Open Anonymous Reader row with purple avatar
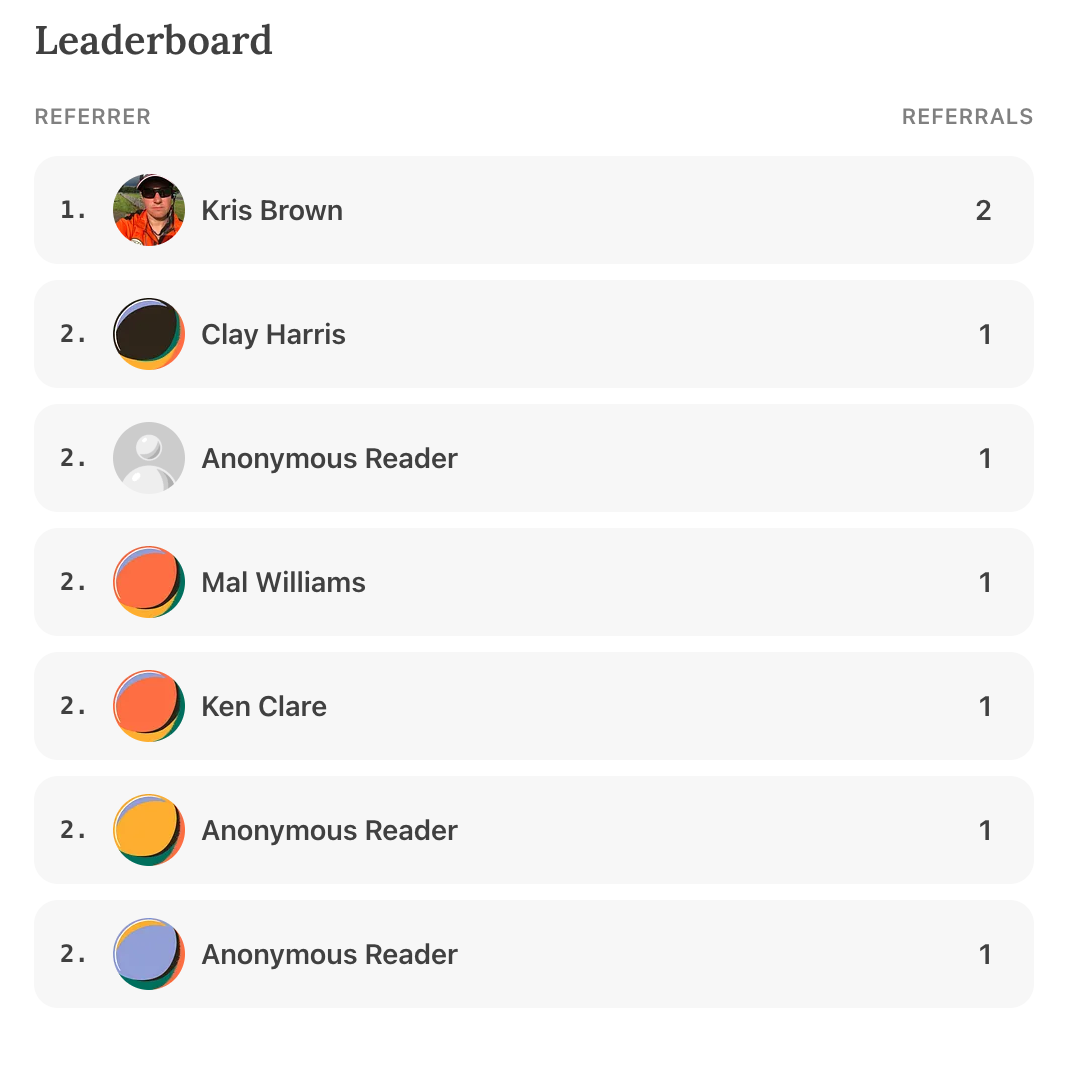1090x1070 pixels. click(532, 954)
